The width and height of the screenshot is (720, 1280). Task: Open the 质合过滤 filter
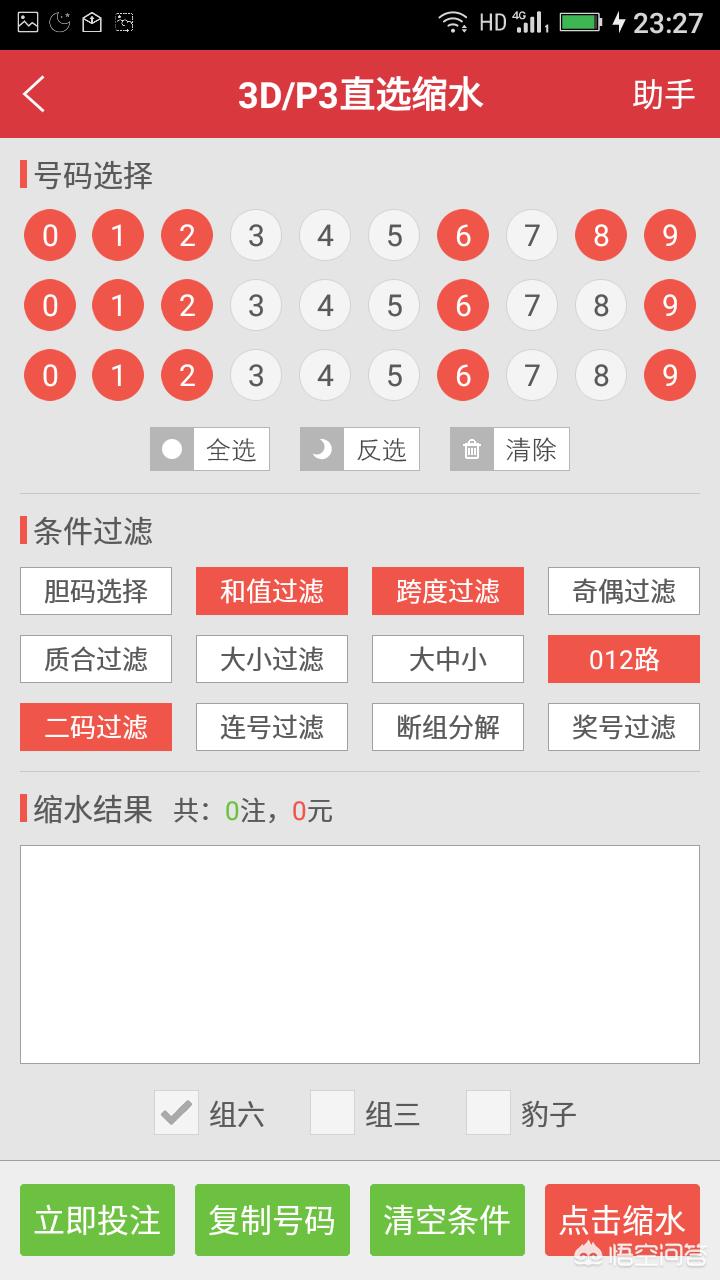click(x=96, y=659)
